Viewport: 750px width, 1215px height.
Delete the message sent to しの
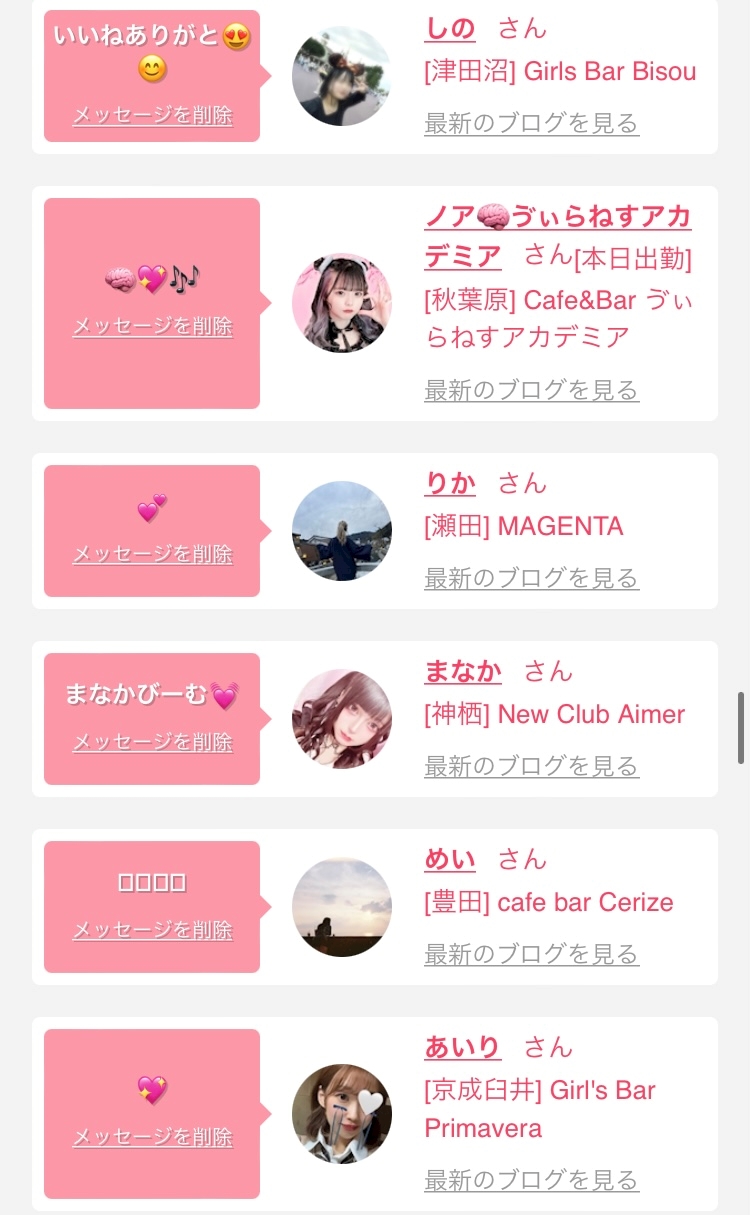[x=153, y=115]
